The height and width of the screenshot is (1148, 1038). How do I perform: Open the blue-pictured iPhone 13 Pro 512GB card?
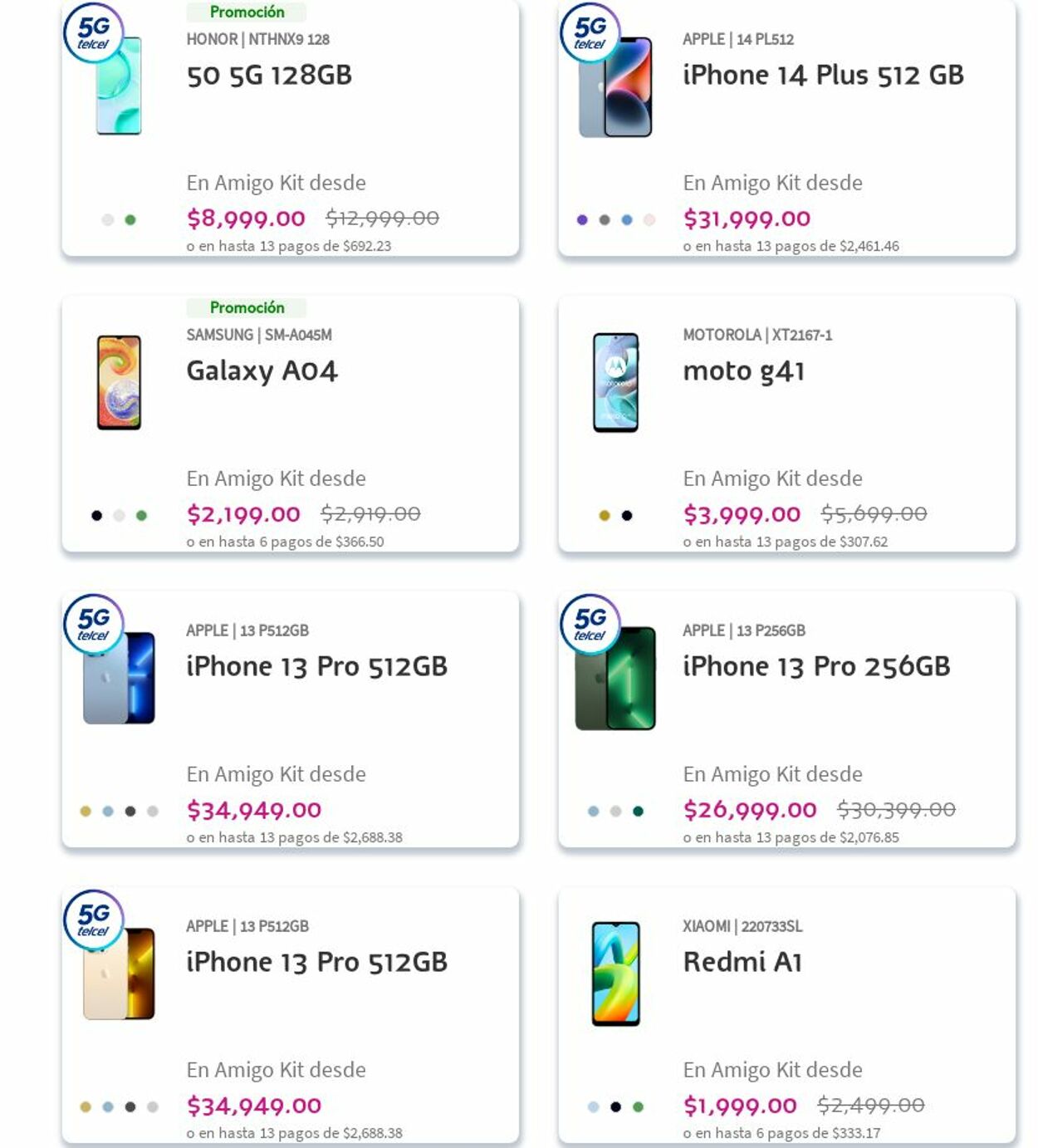(316, 666)
